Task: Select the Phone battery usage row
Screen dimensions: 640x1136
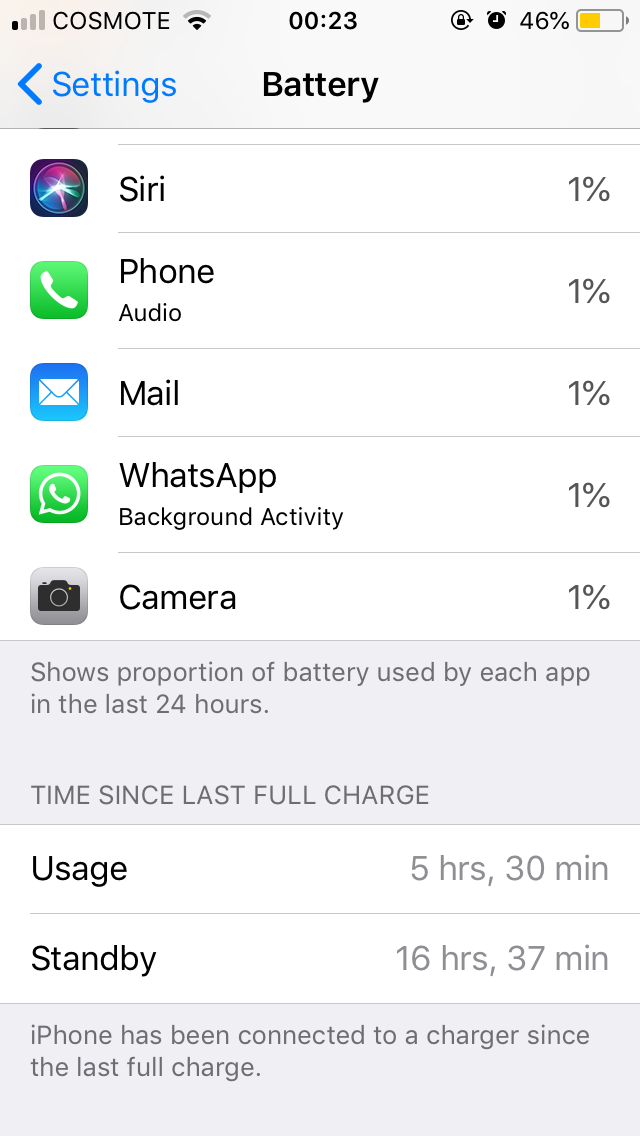Action: point(320,291)
